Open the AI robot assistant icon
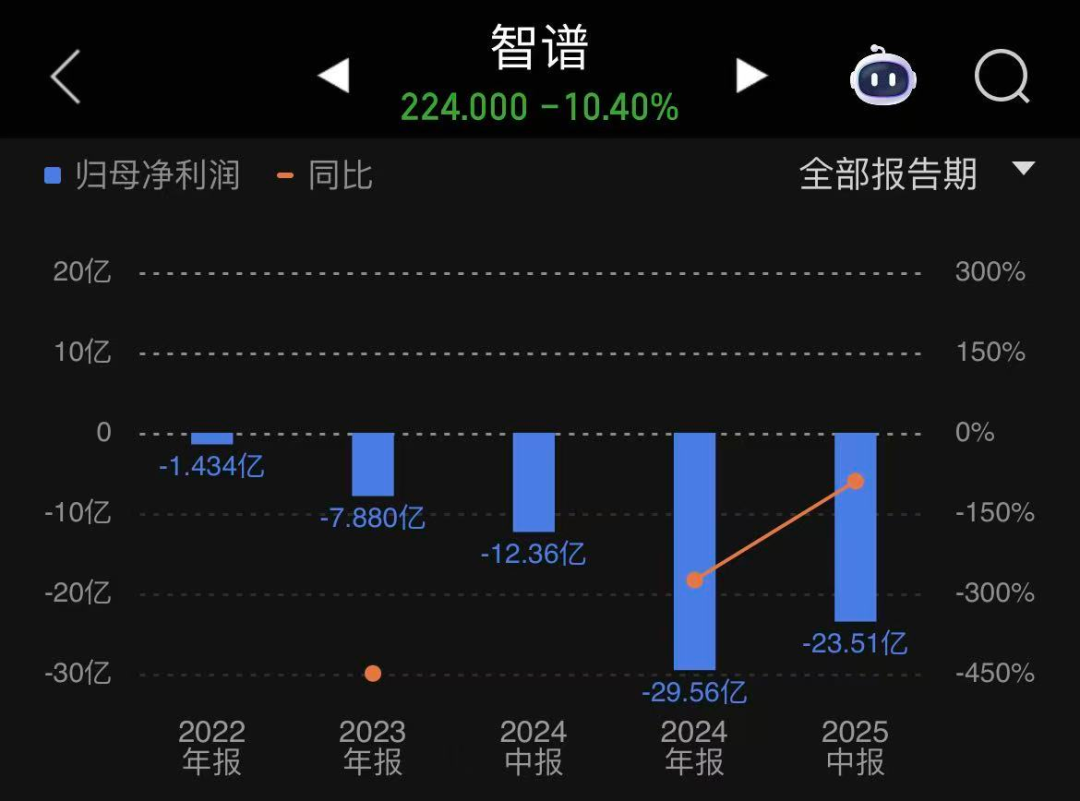This screenshot has height=801, width=1080. [884, 76]
